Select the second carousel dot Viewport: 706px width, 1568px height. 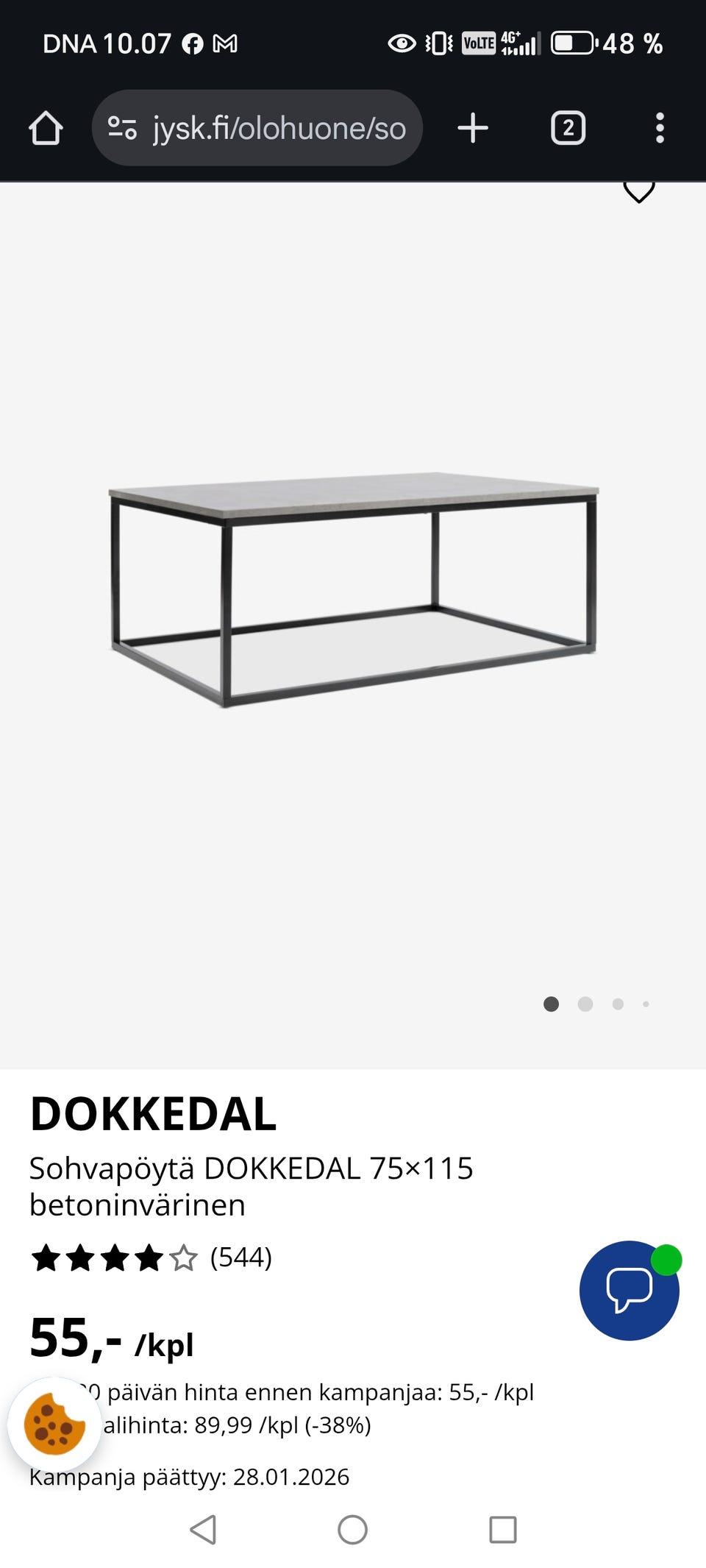[x=585, y=1004]
